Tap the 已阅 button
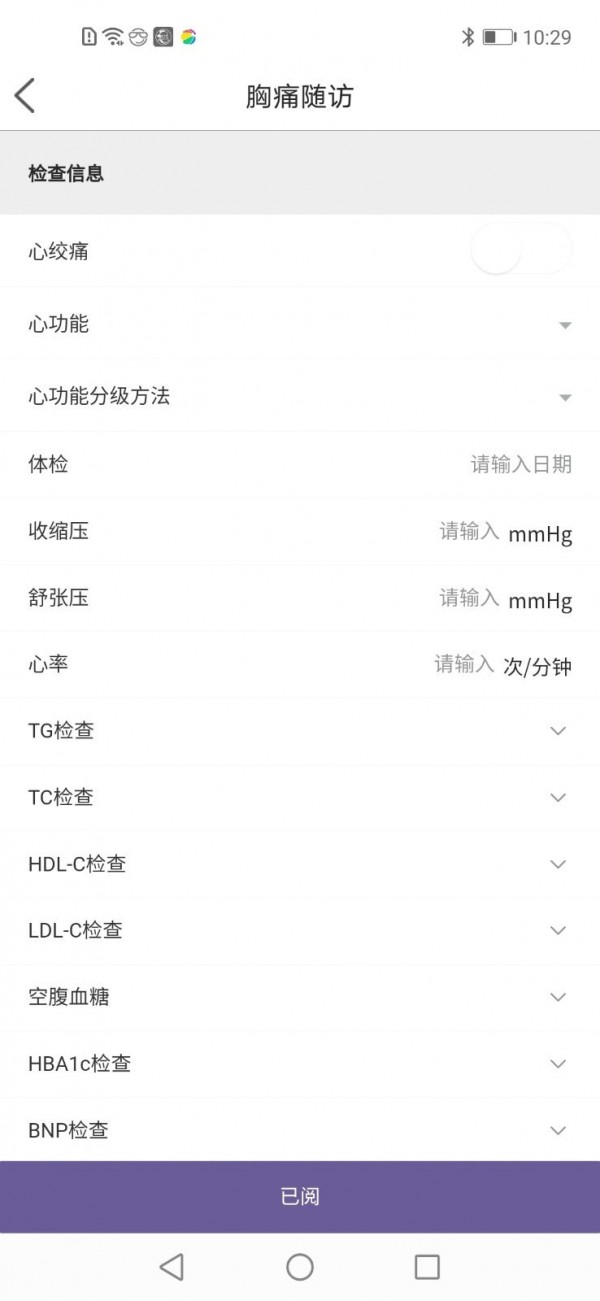The image size is (600, 1301). click(x=300, y=1197)
